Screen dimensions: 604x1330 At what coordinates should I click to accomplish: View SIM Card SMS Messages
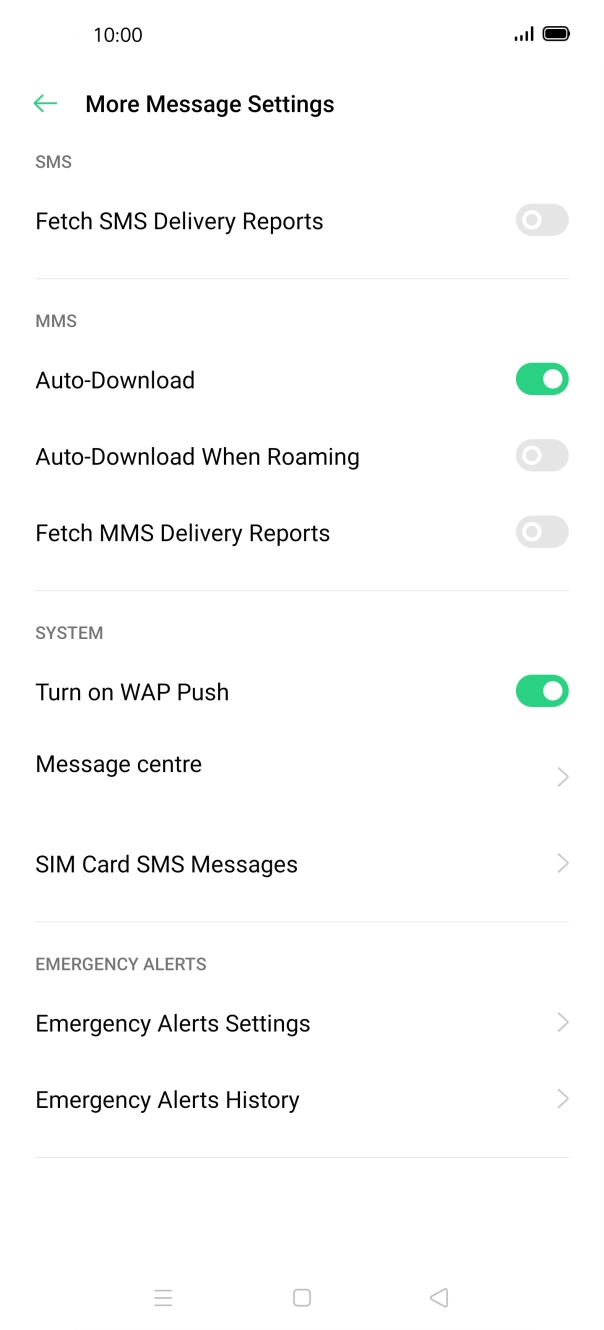pyautogui.click(x=300, y=864)
